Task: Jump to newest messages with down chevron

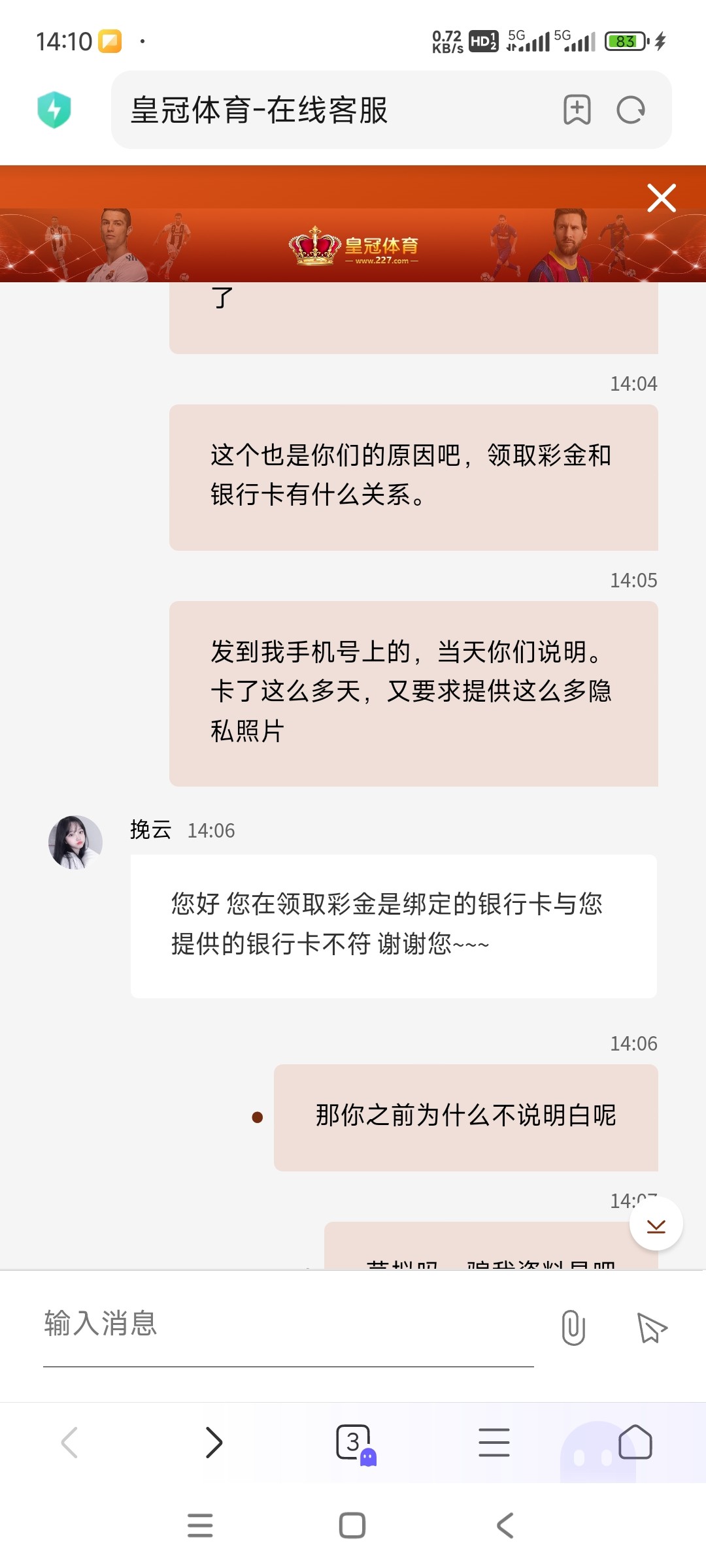Action: pyautogui.click(x=656, y=1224)
